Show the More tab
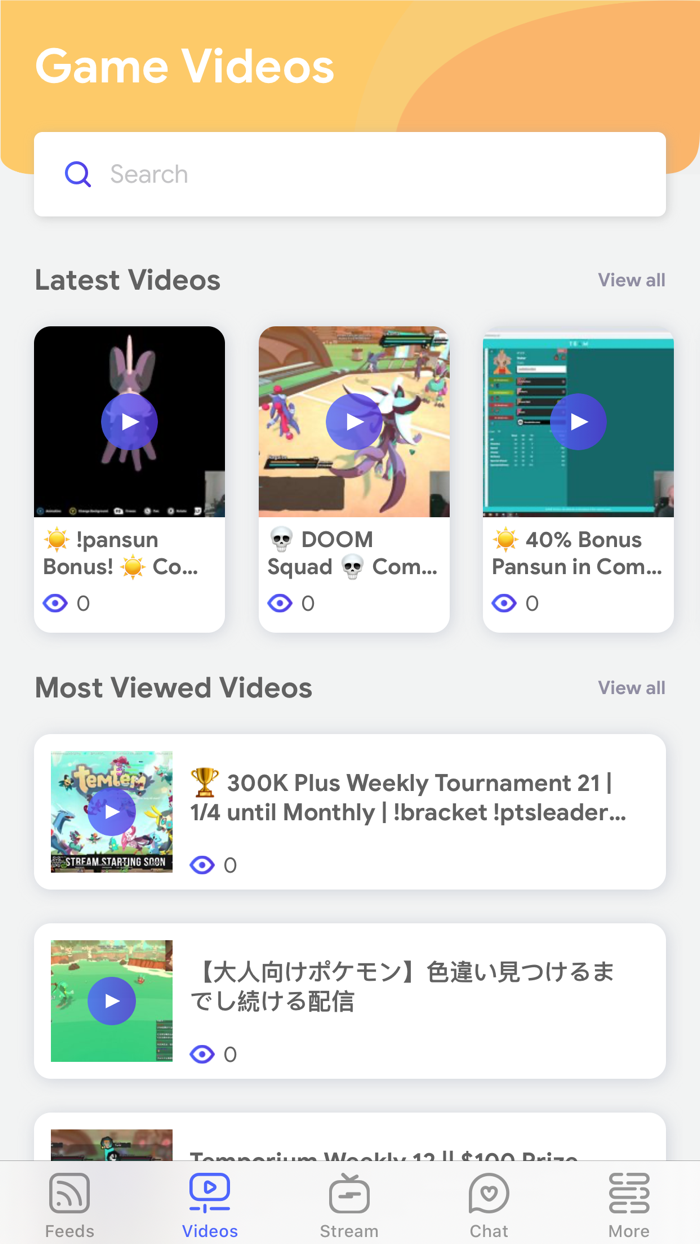Viewport: 700px width, 1244px height. click(629, 1205)
